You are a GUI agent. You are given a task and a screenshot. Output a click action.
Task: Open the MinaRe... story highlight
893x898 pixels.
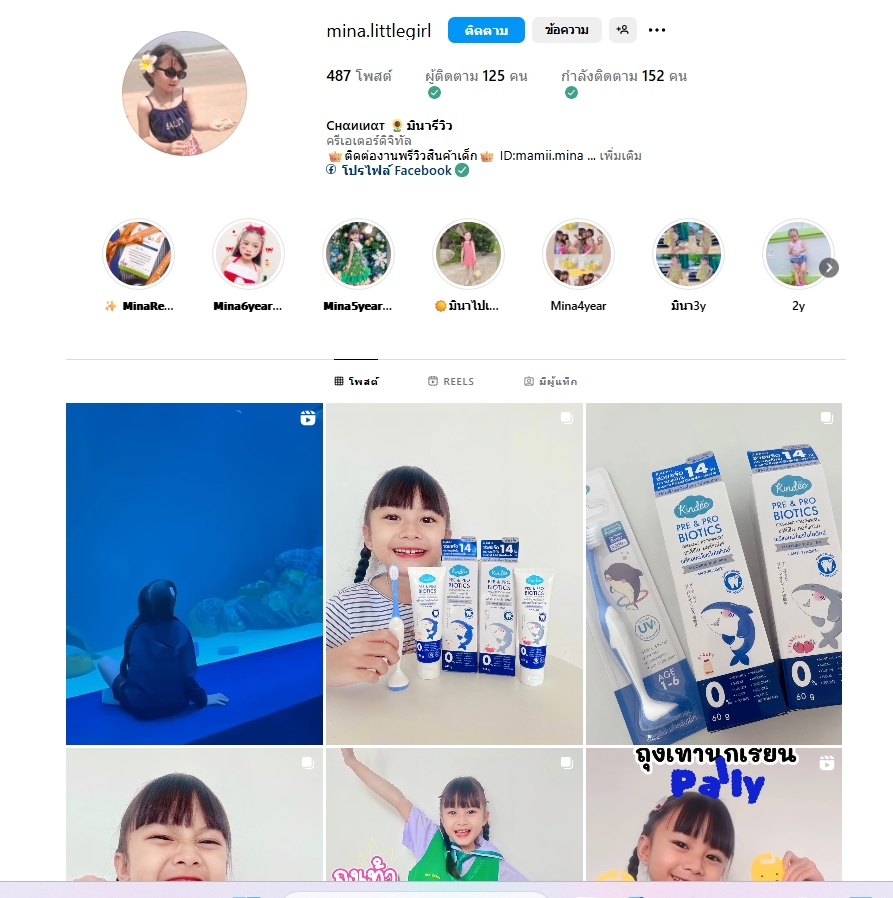[x=139, y=254]
